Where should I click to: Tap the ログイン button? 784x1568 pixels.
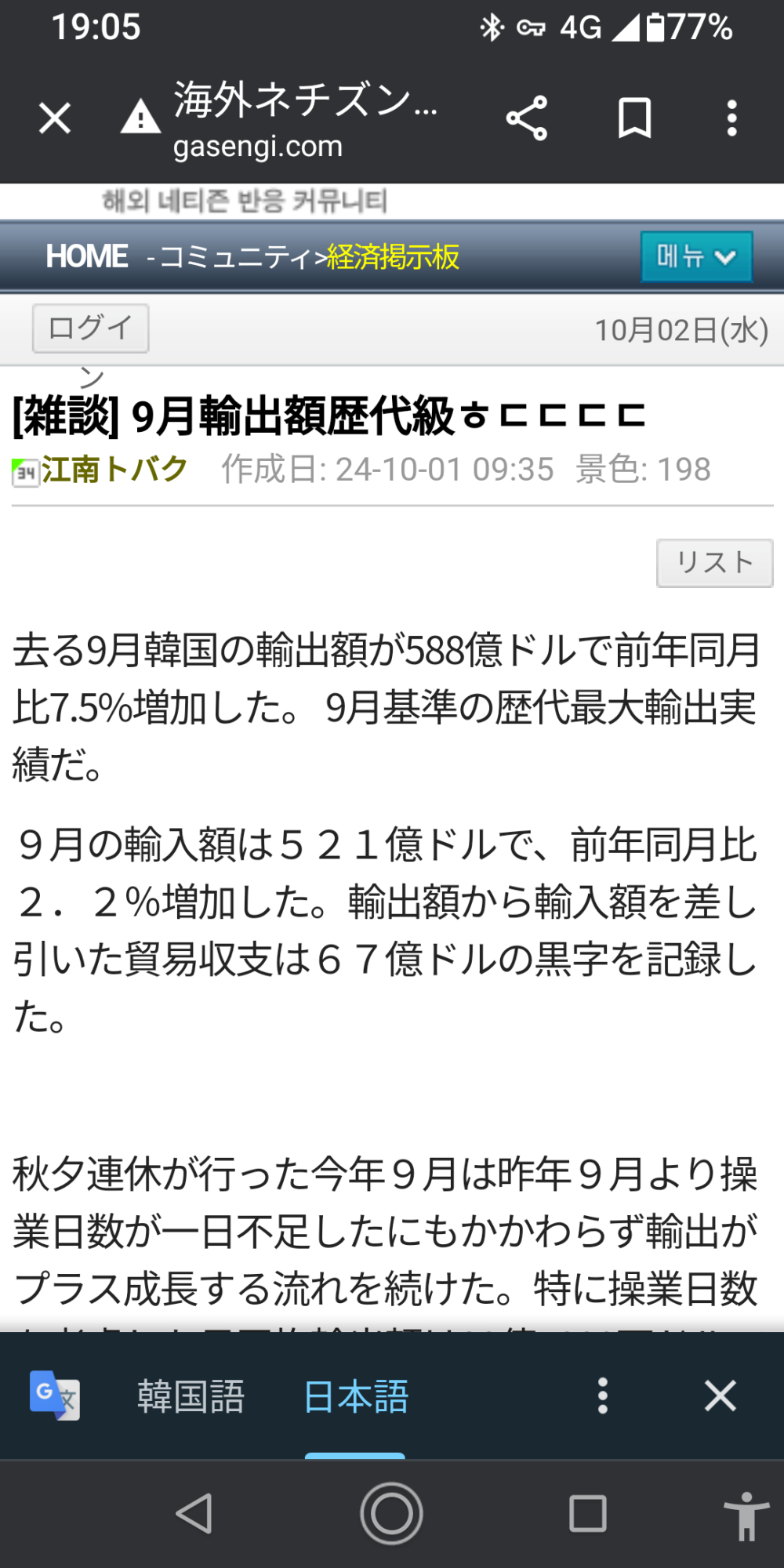pos(91,328)
